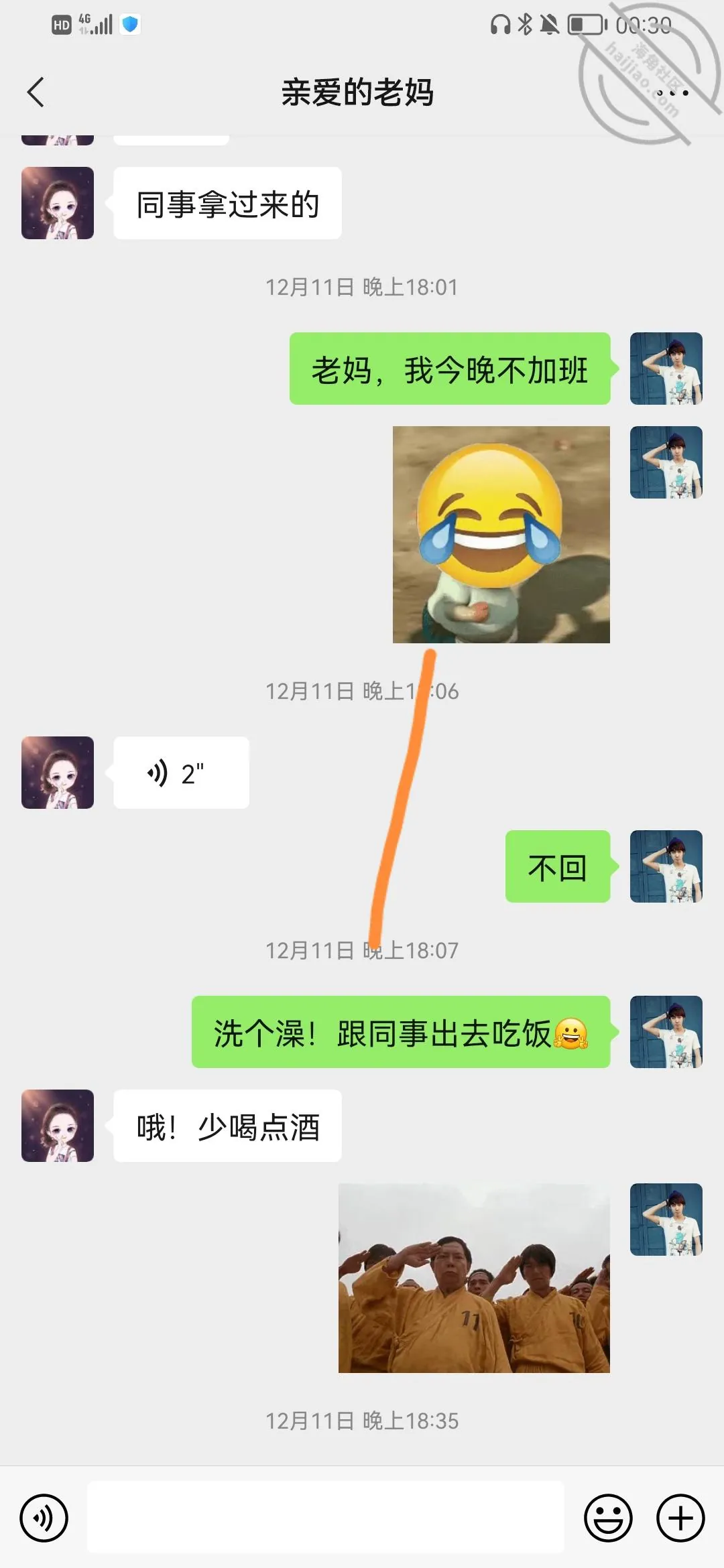Open the saluting monks image
724x1568 pixels.
tap(474, 1278)
